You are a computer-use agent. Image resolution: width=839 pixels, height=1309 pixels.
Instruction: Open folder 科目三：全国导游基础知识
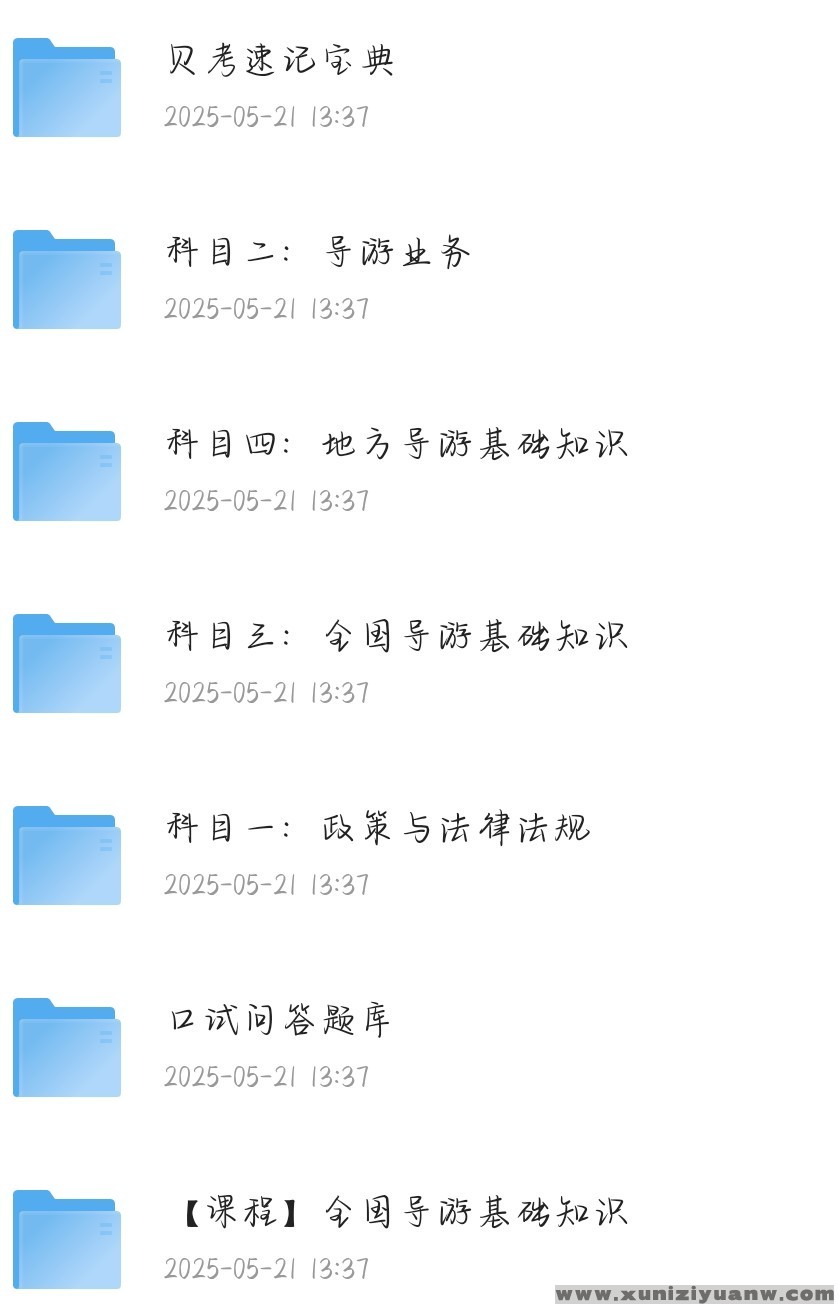point(396,638)
